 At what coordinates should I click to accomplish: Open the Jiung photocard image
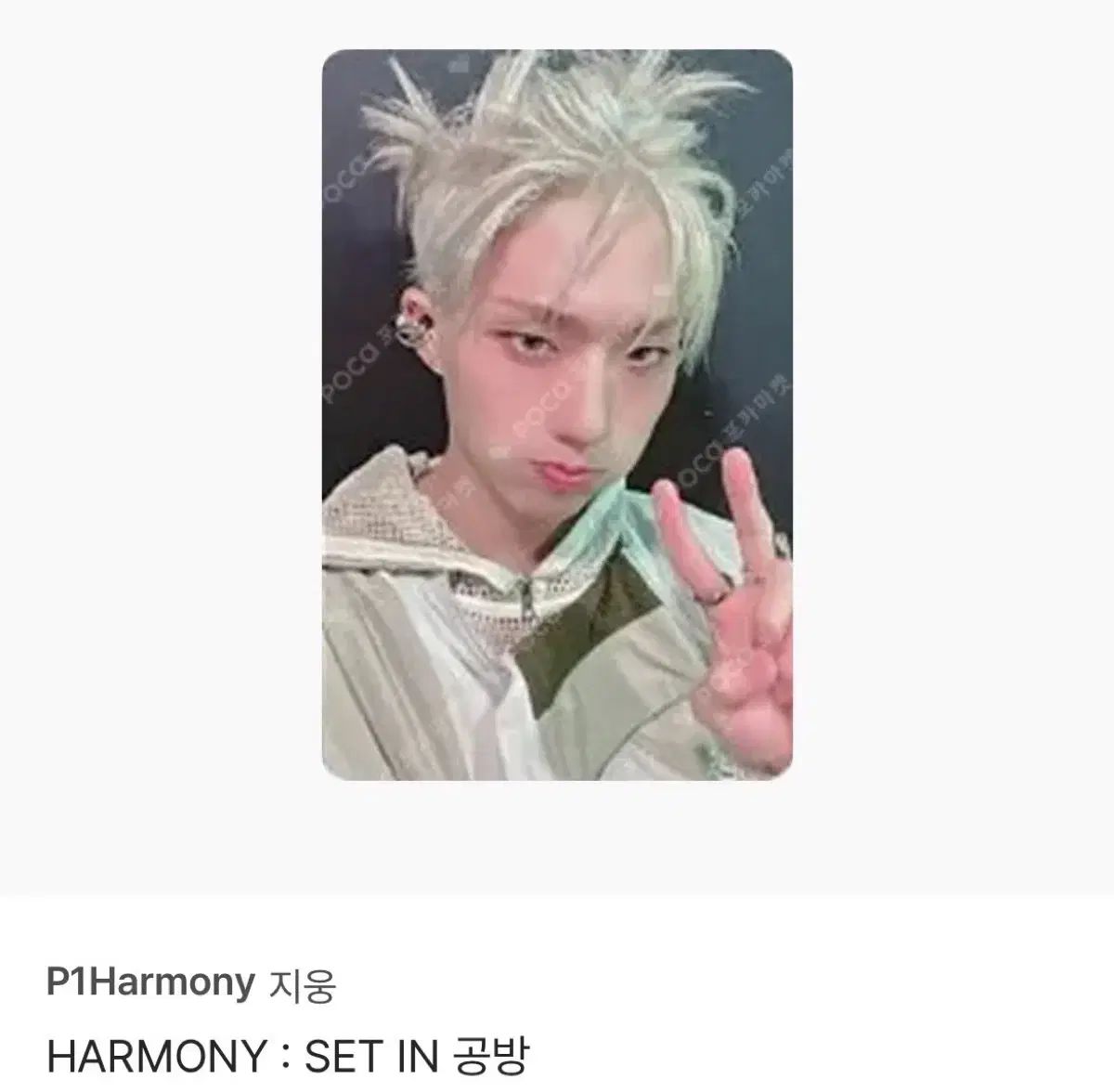pyautogui.click(x=557, y=415)
